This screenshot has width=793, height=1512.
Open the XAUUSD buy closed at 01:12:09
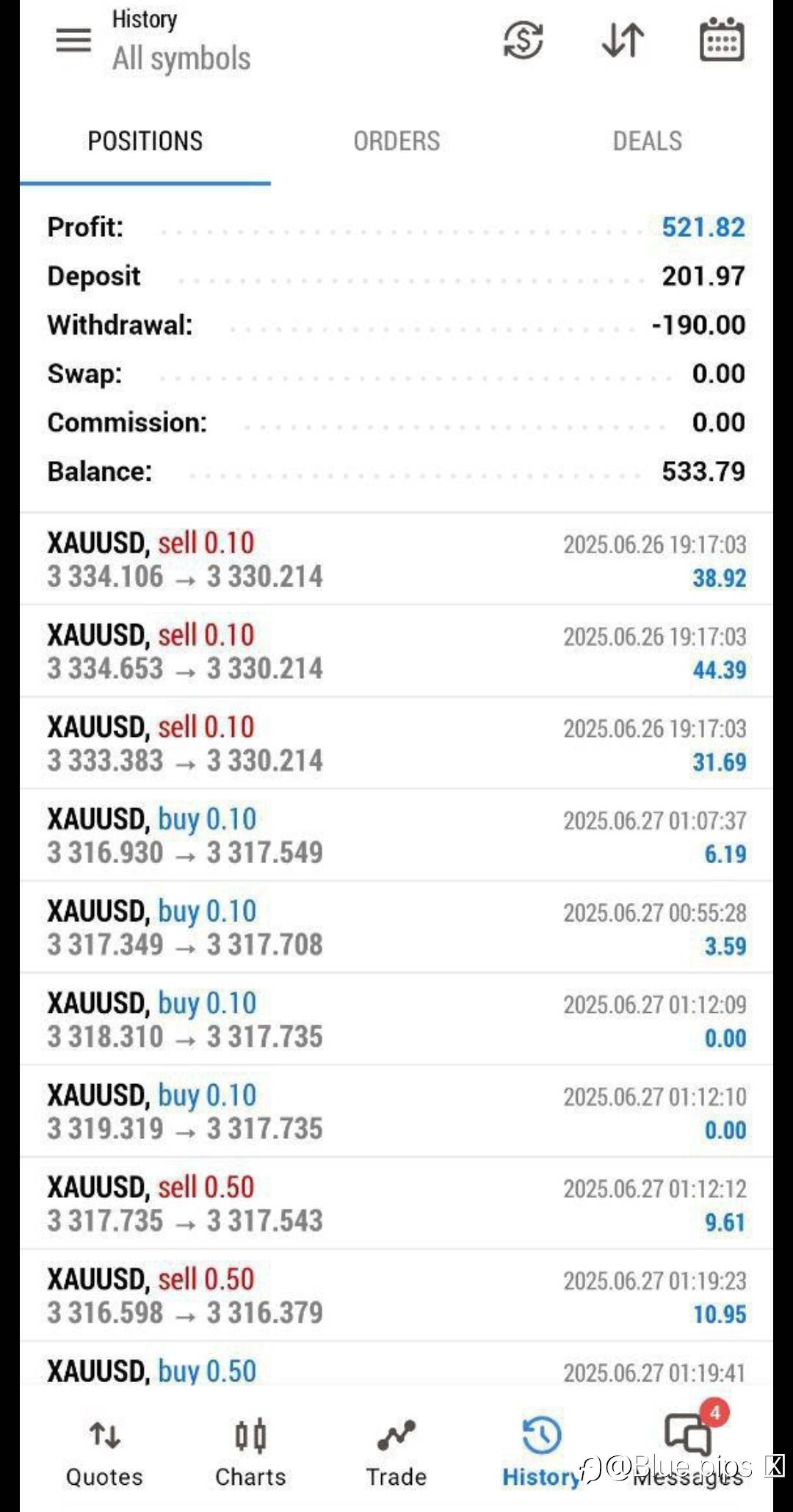coord(396,1019)
